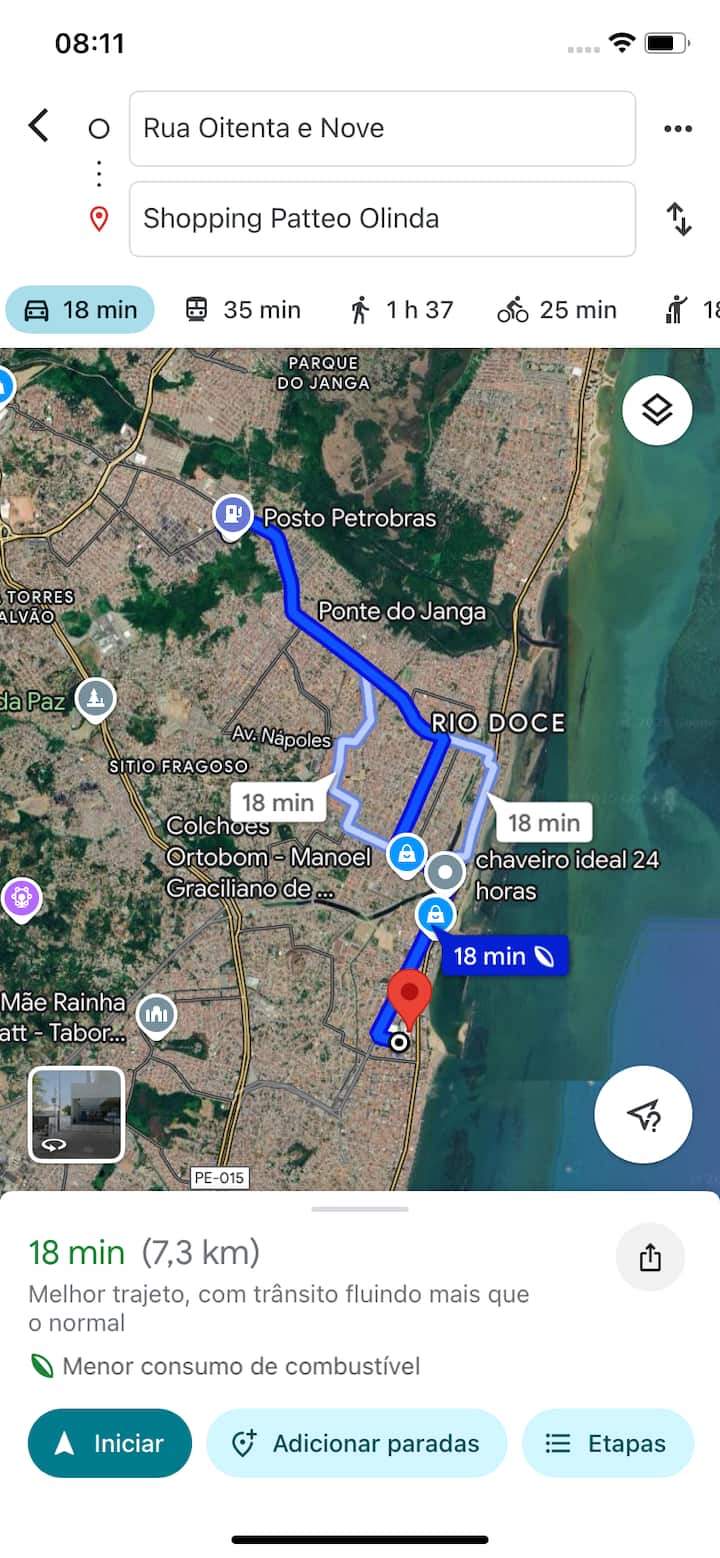Open the three-dot overflow menu
This screenshot has width=720, height=1558.
pyautogui.click(x=678, y=128)
